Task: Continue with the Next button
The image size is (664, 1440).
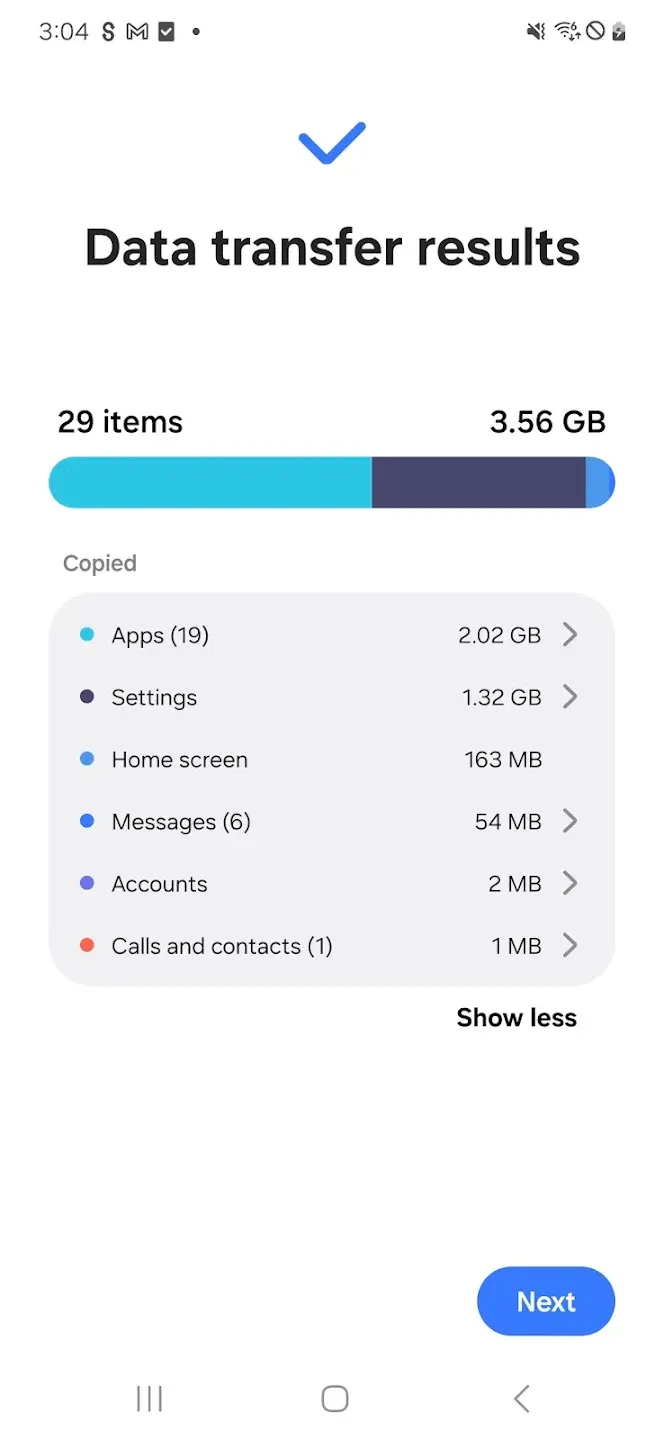Action: click(x=546, y=1301)
